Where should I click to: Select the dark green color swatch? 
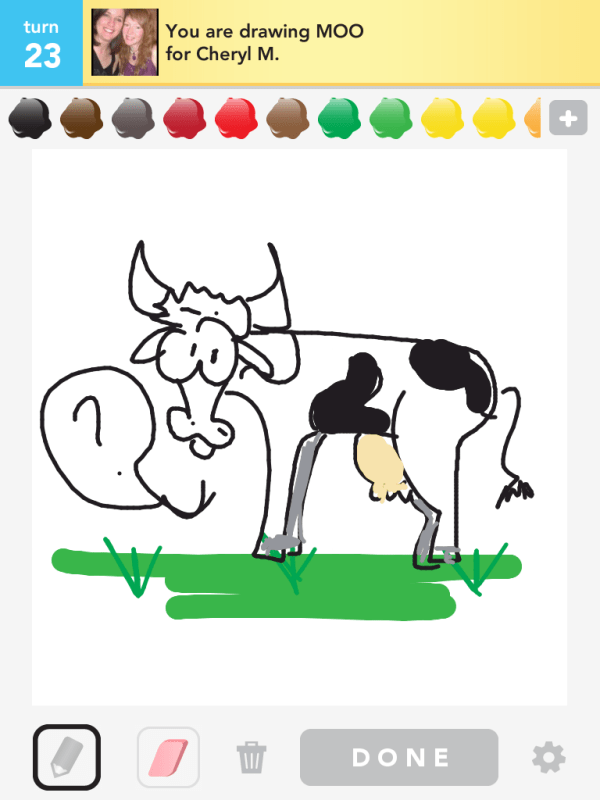pos(339,119)
